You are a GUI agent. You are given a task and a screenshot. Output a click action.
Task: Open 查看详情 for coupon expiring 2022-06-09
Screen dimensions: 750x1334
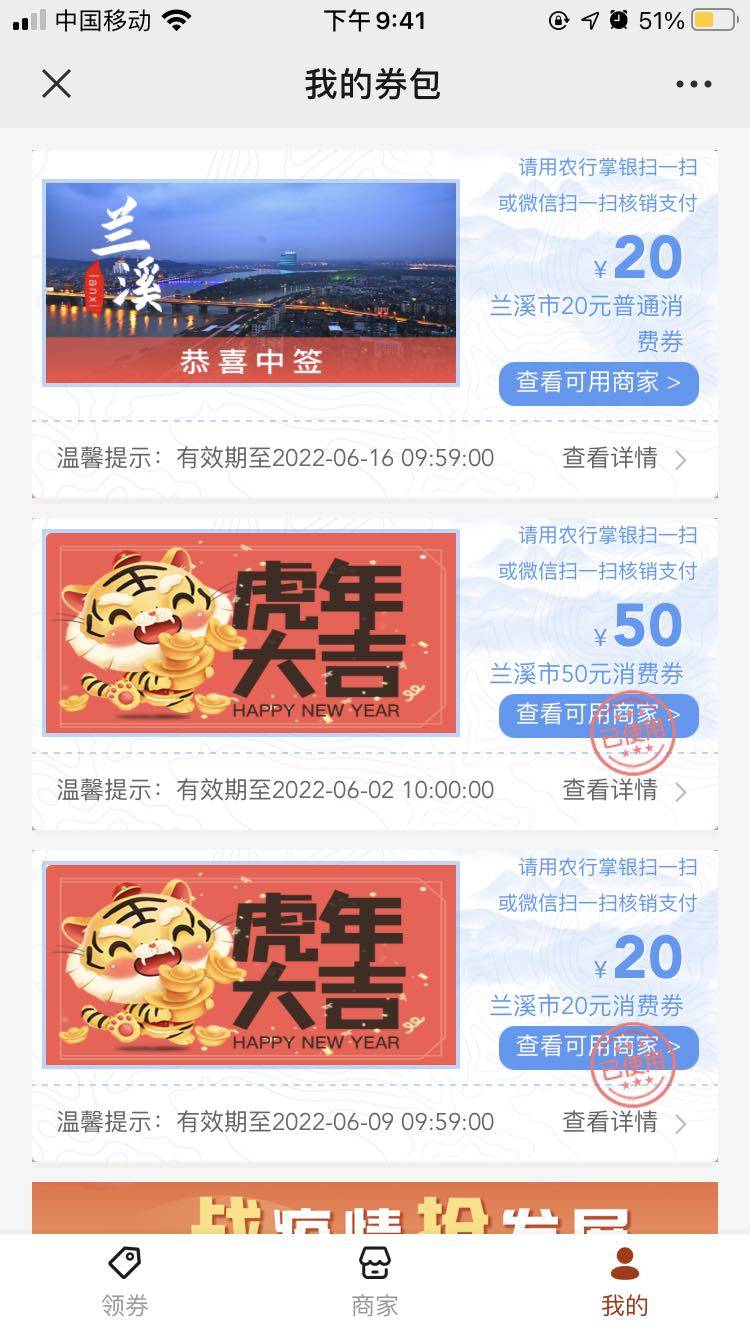tap(624, 1123)
